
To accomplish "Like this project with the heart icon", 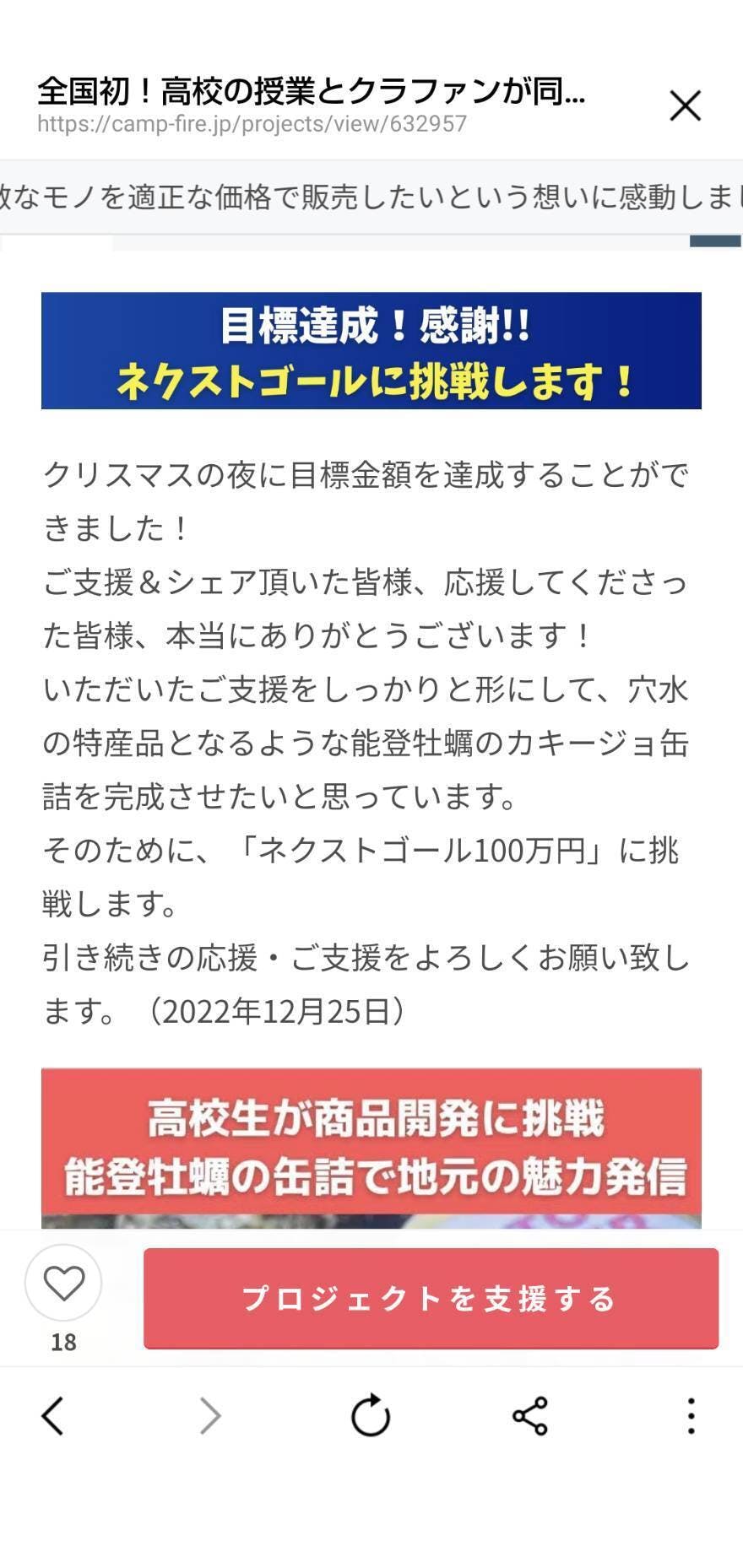I will pos(64,1284).
